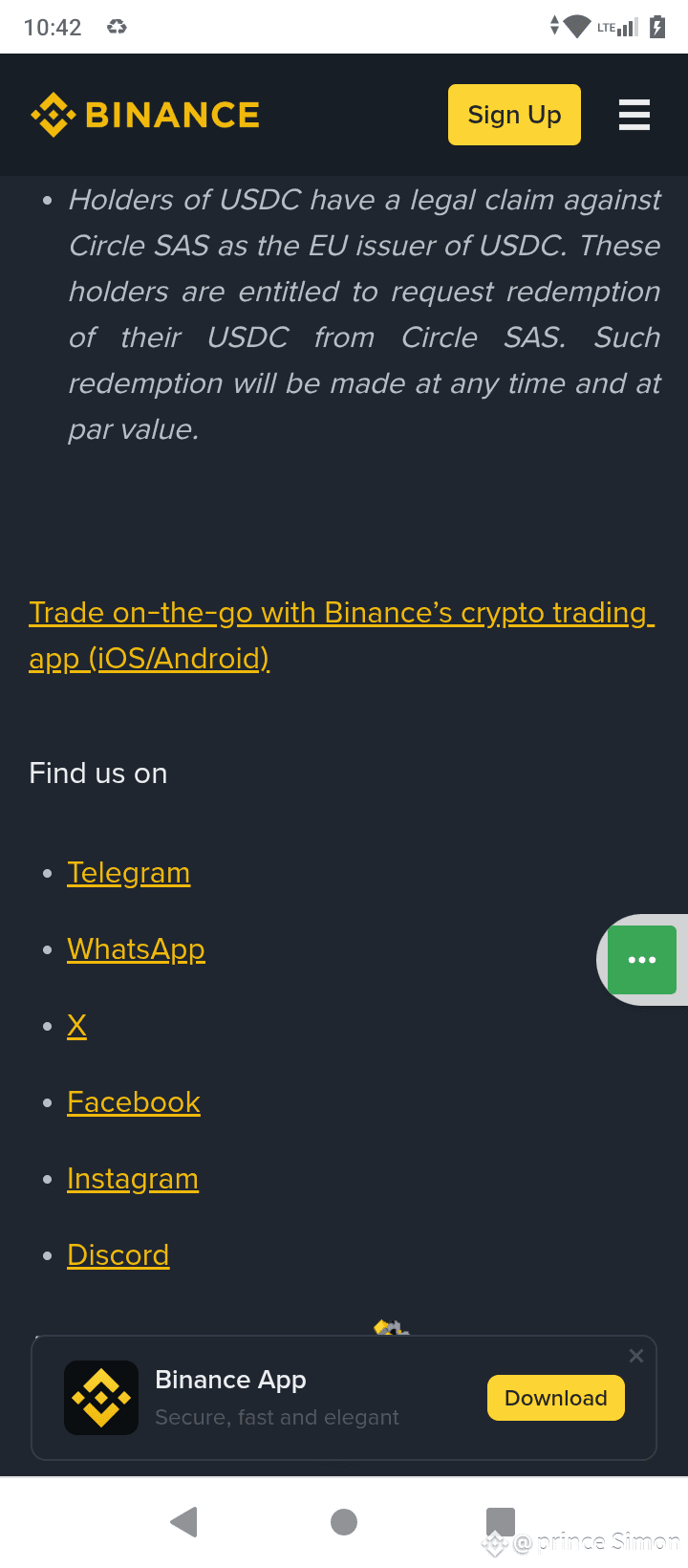Viewport: 688px width, 1568px height.
Task: Follow the X link
Action: pyautogui.click(x=76, y=1026)
